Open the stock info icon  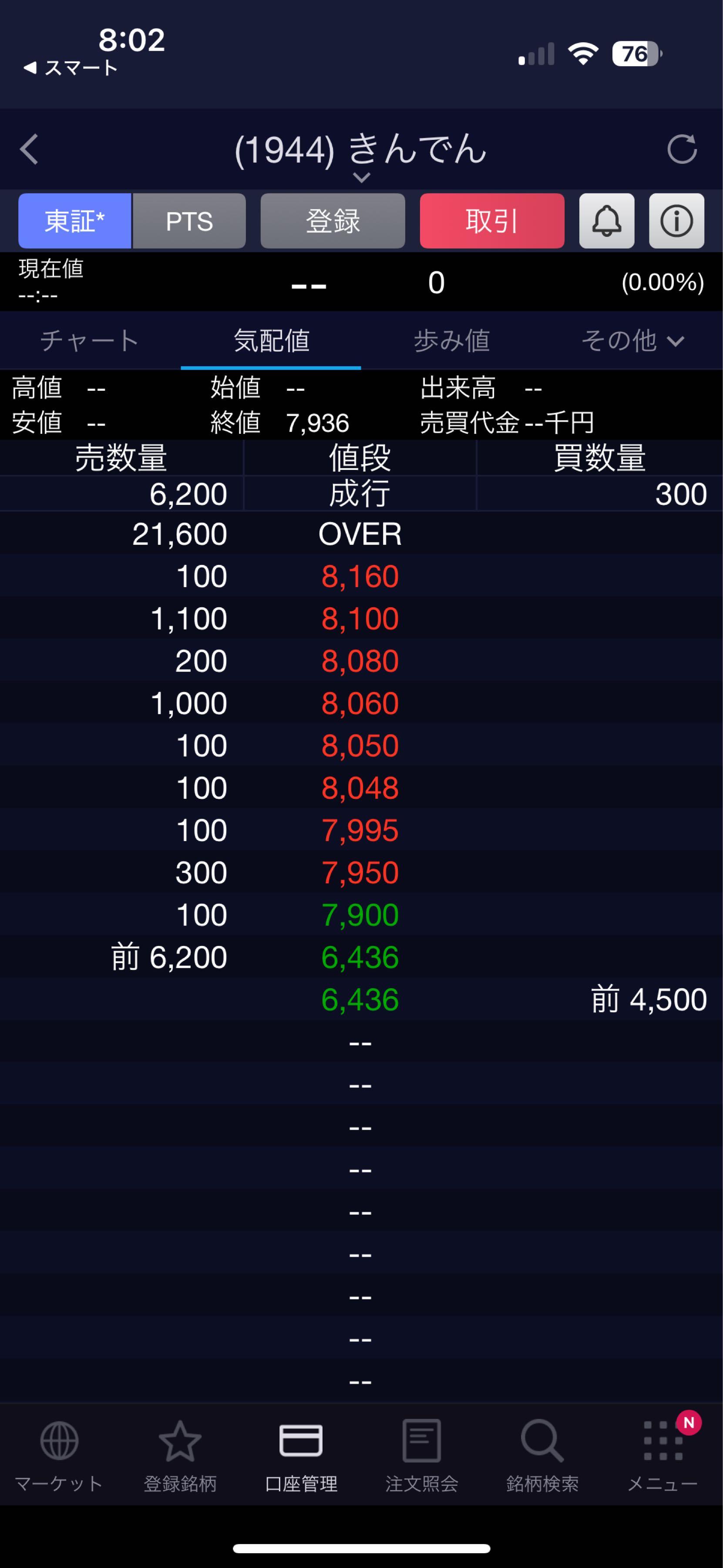point(676,221)
